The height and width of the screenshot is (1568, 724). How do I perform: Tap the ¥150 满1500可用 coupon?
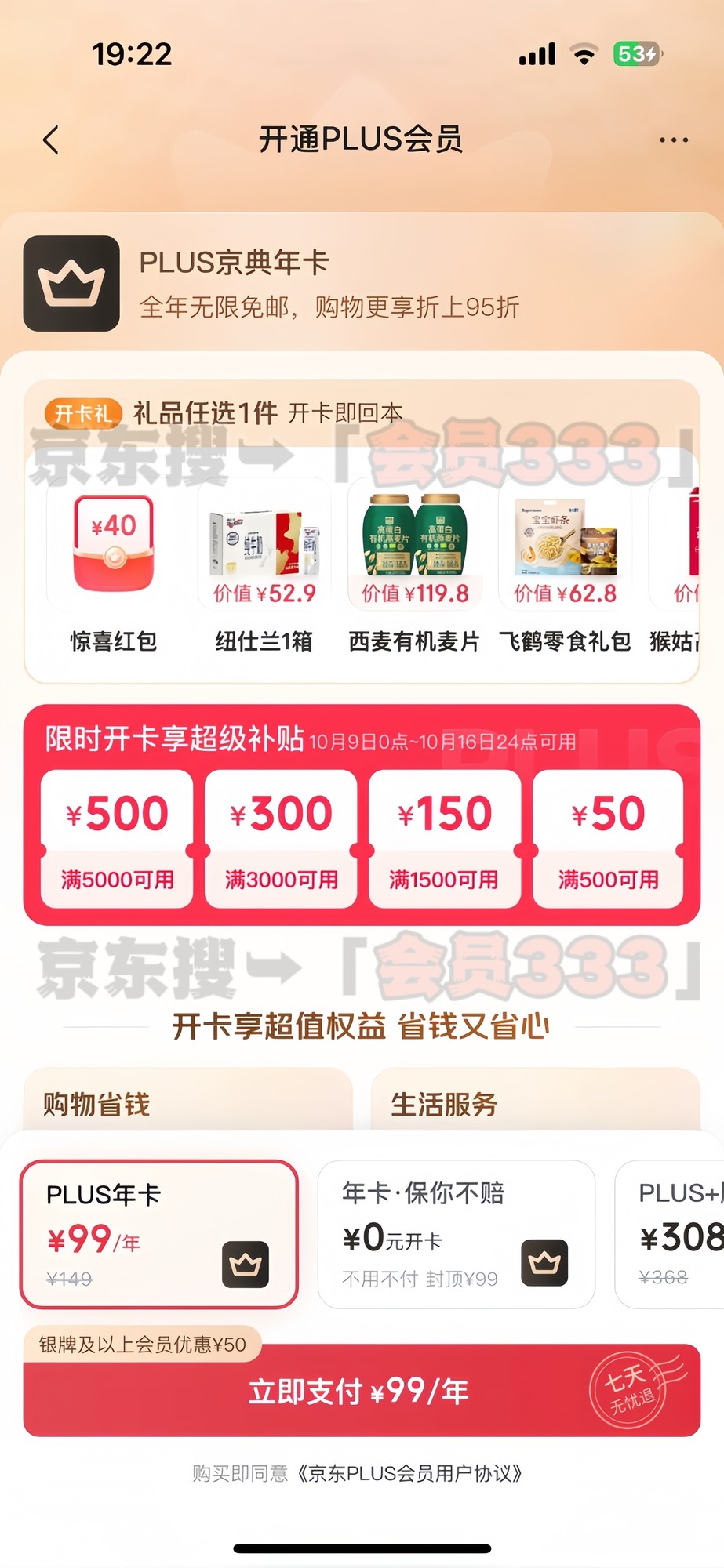pyautogui.click(x=444, y=839)
